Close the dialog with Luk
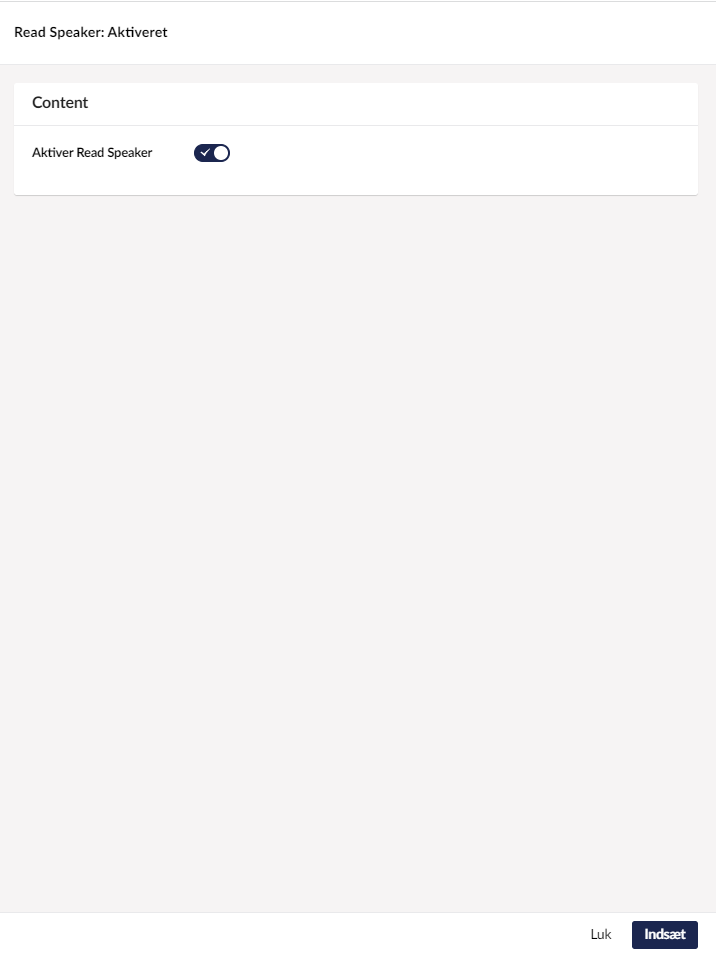The image size is (716, 956). pyautogui.click(x=600, y=934)
